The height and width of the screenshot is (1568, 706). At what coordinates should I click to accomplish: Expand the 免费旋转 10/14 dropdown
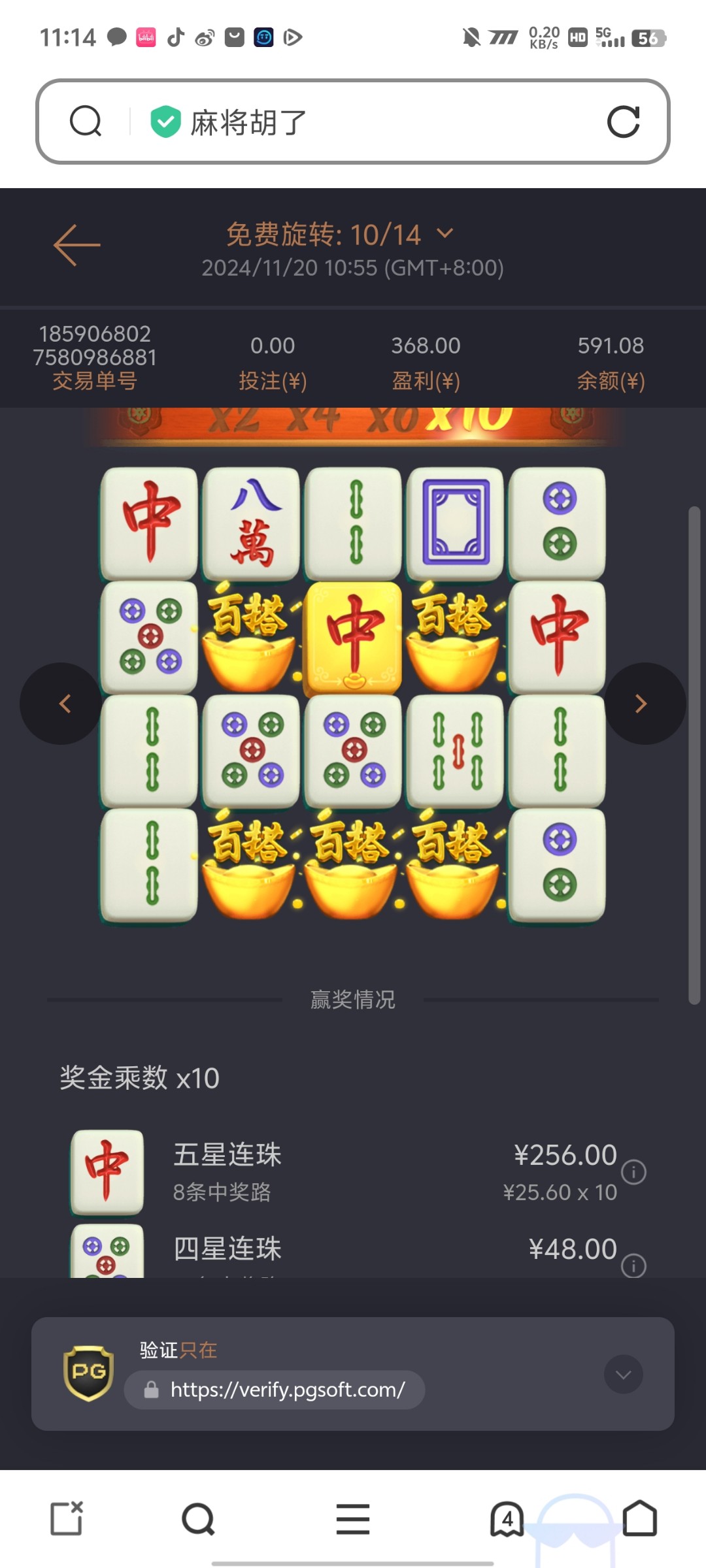click(445, 234)
